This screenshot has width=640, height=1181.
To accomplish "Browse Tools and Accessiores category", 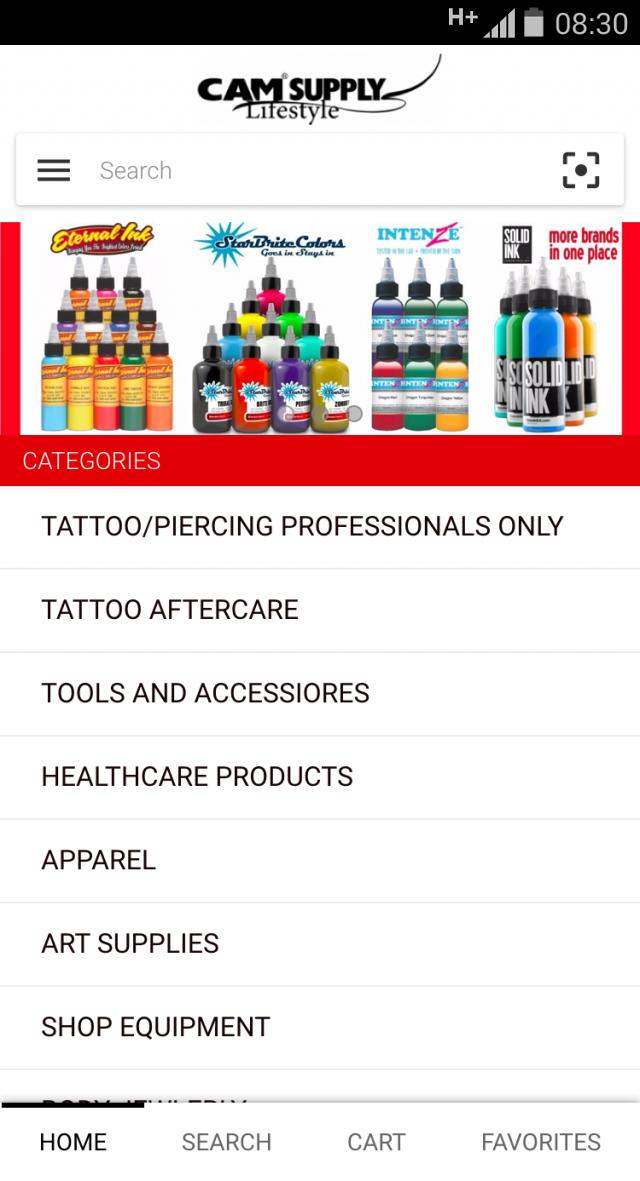I will tap(205, 693).
